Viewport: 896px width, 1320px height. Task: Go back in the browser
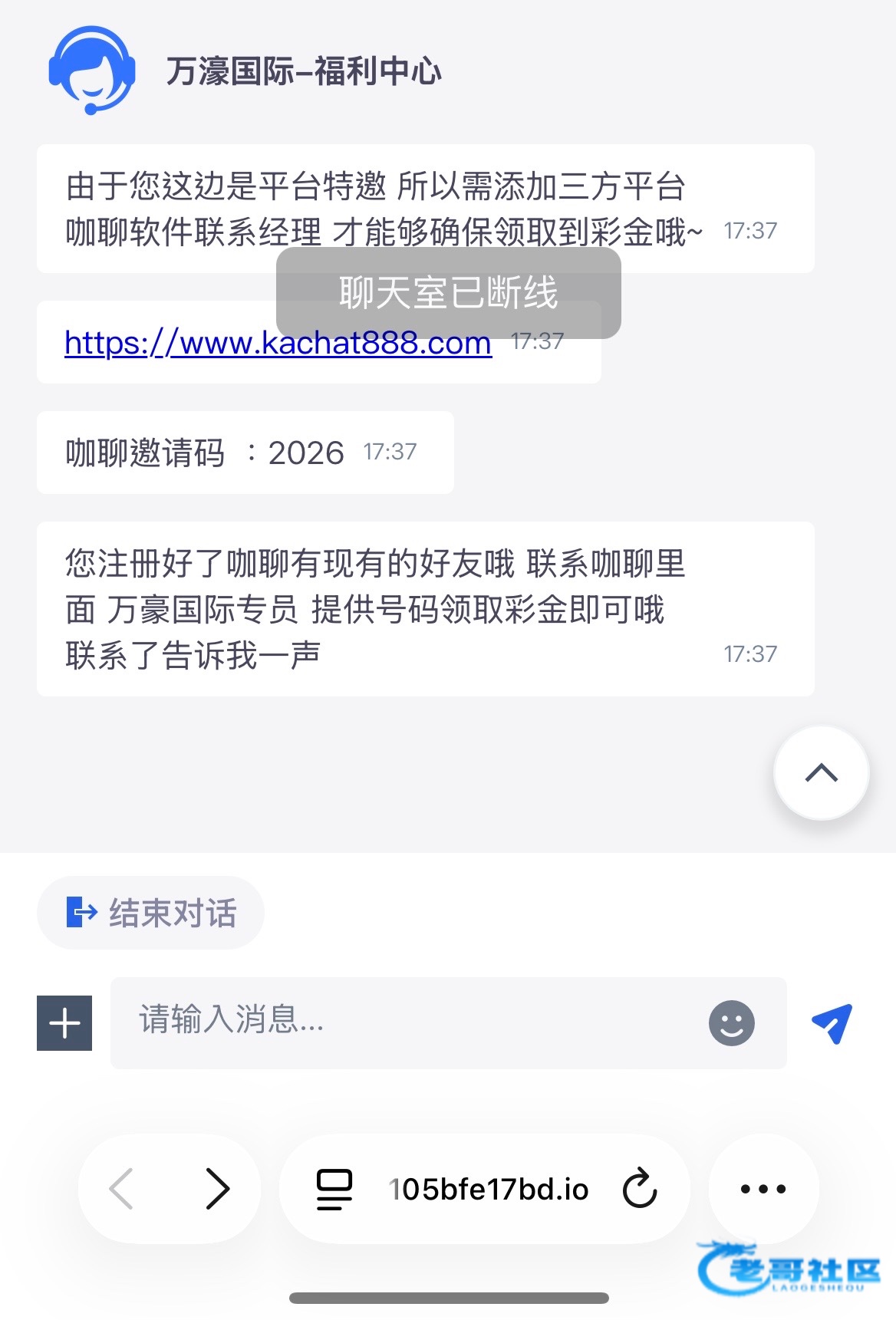click(122, 1189)
